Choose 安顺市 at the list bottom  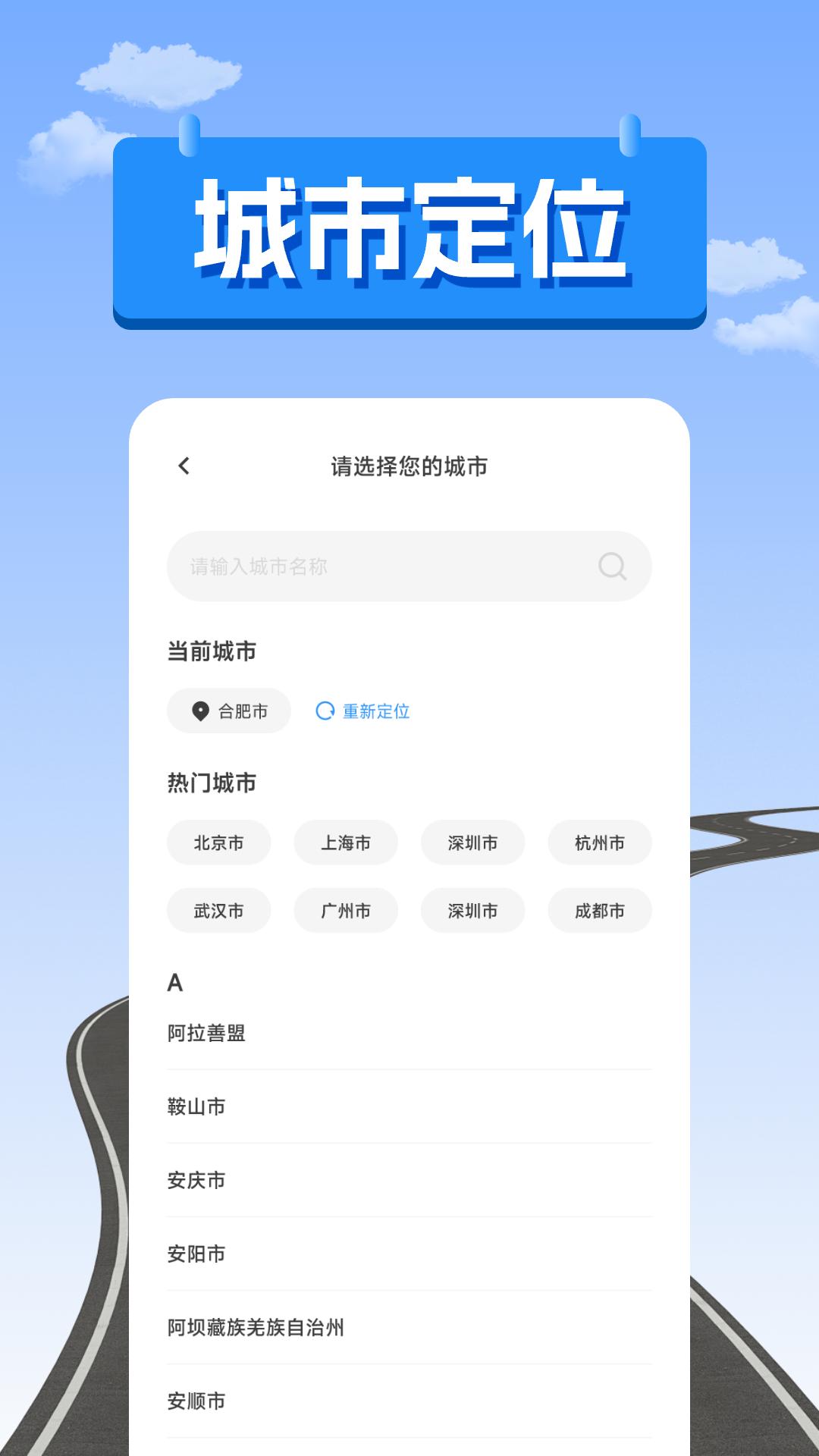click(x=196, y=1401)
